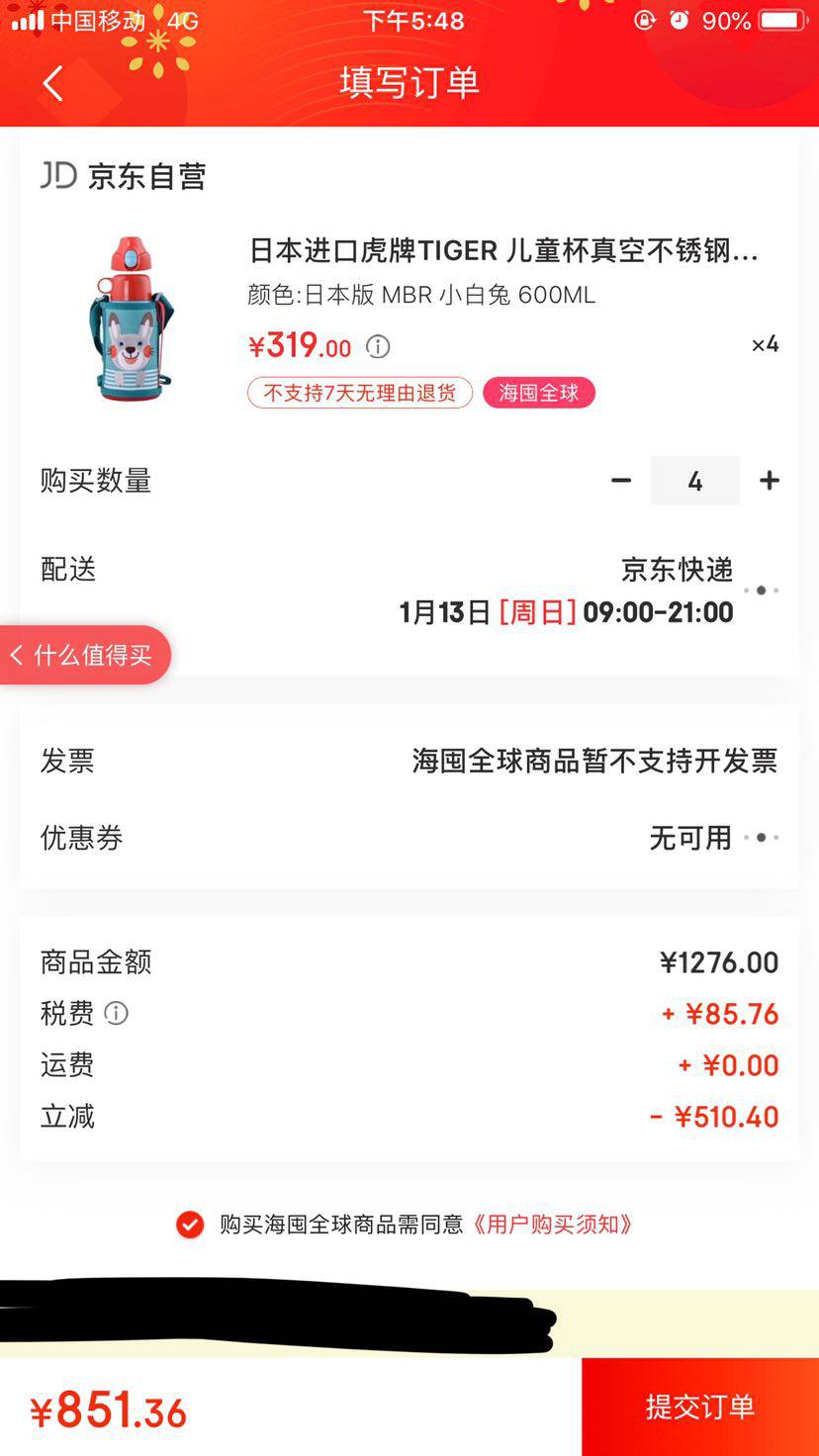Tap the 填写订单 title bar
The image size is (819, 1456).
click(x=409, y=84)
